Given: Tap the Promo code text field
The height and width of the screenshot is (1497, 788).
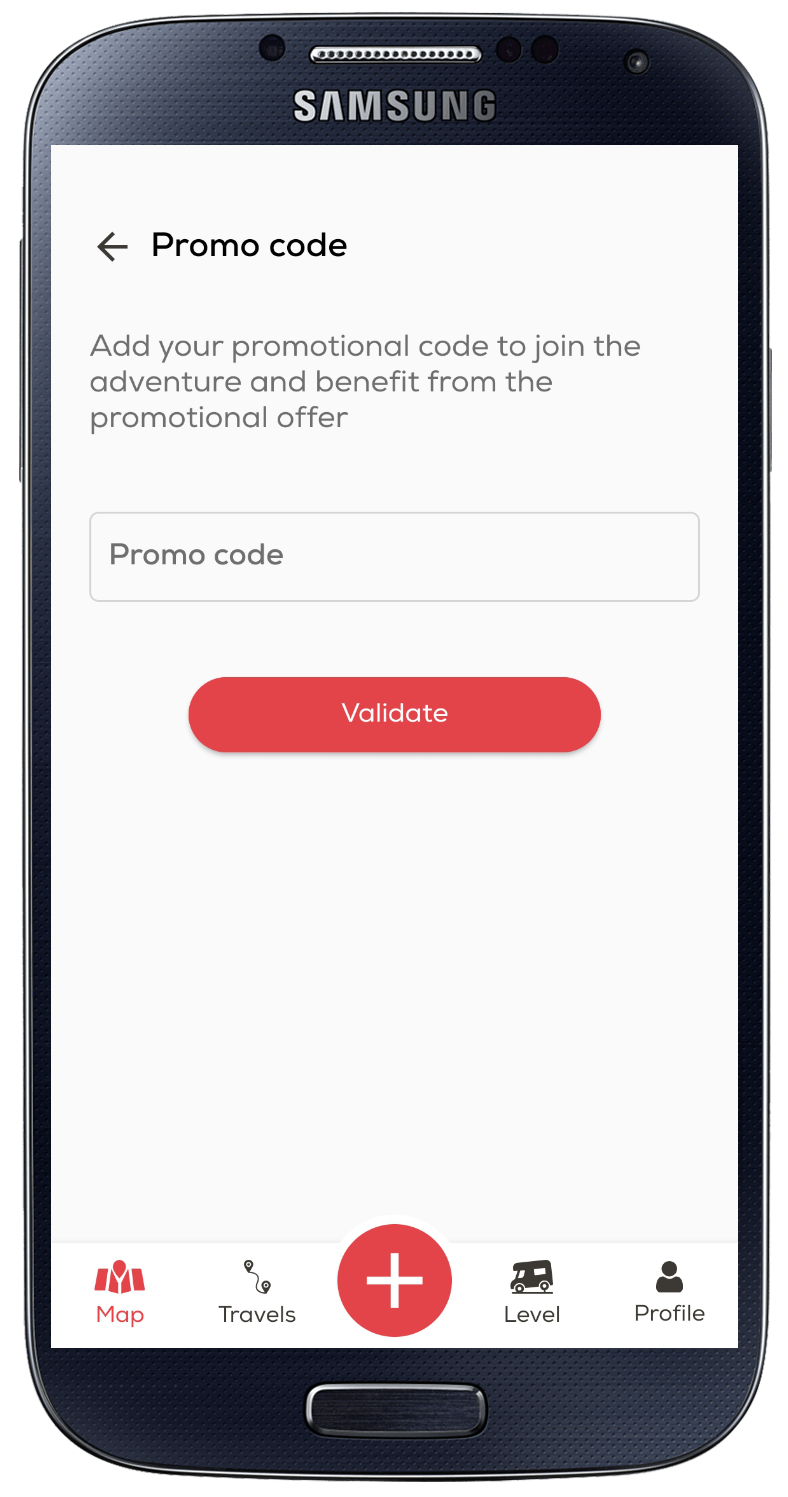Looking at the screenshot, I should 394,557.
